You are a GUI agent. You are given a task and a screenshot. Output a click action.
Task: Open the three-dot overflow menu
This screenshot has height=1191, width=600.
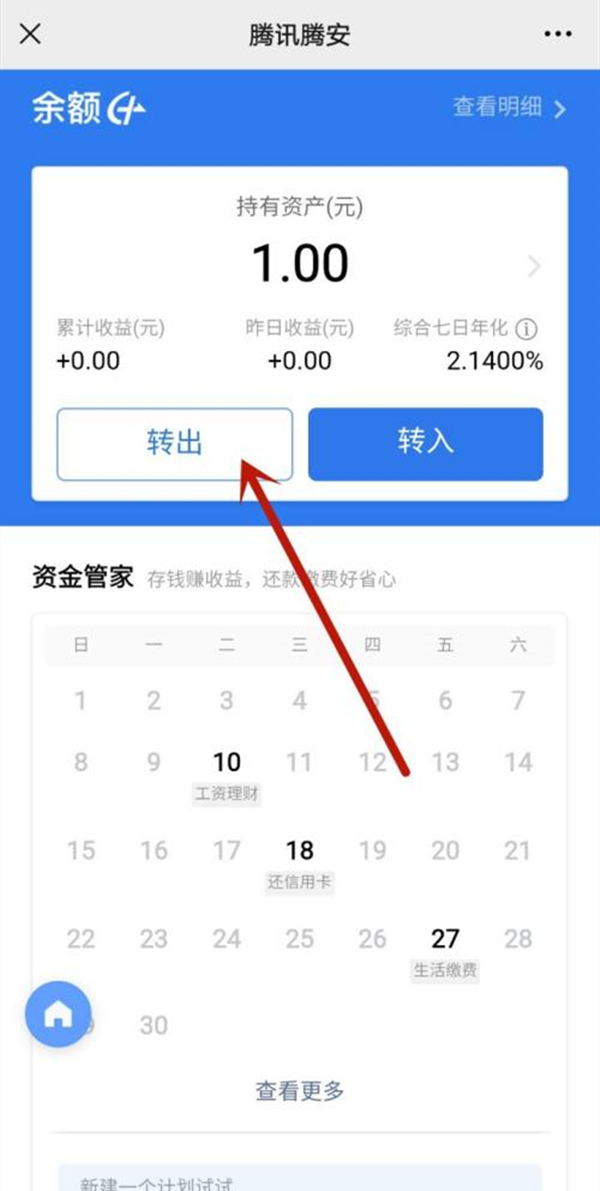click(558, 34)
